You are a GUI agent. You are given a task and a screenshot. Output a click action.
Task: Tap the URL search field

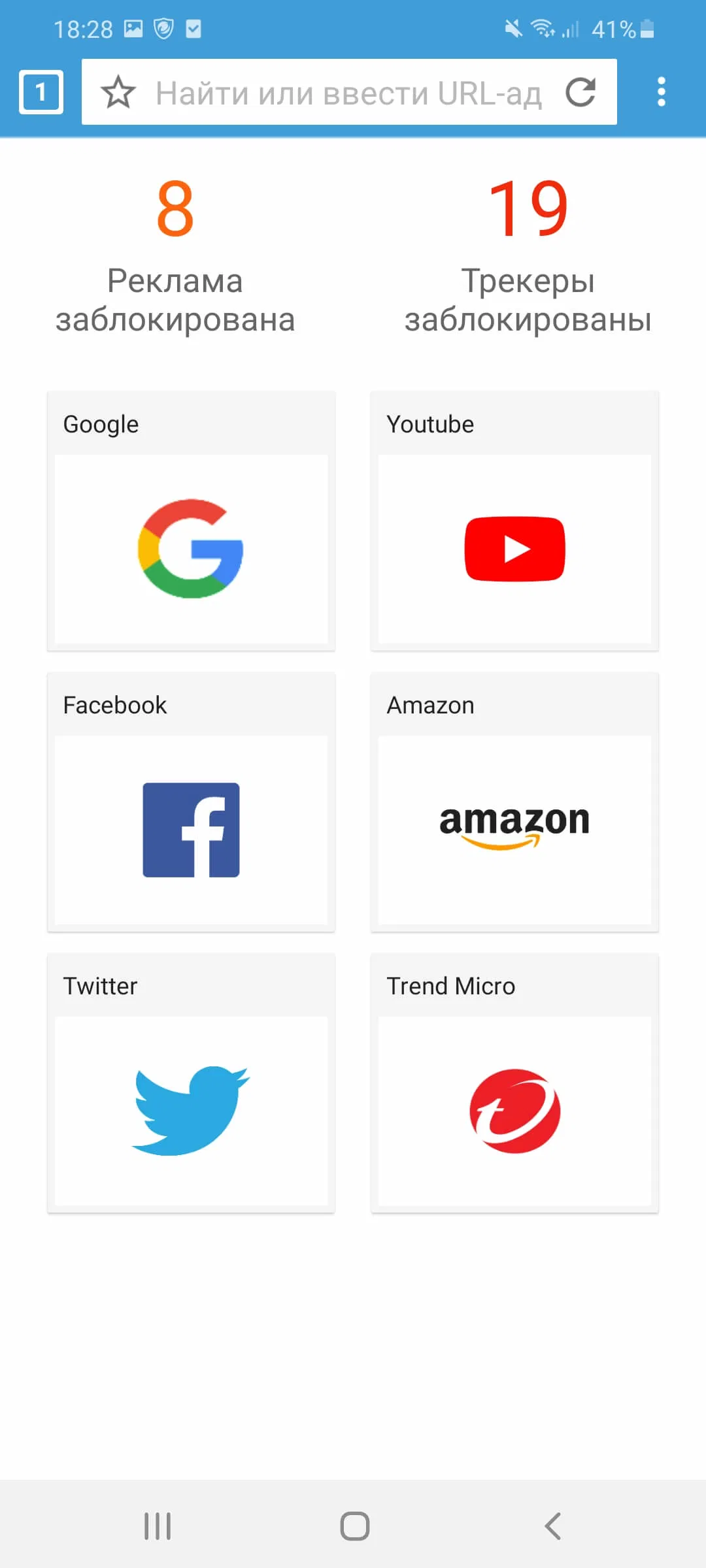pos(348,93)
